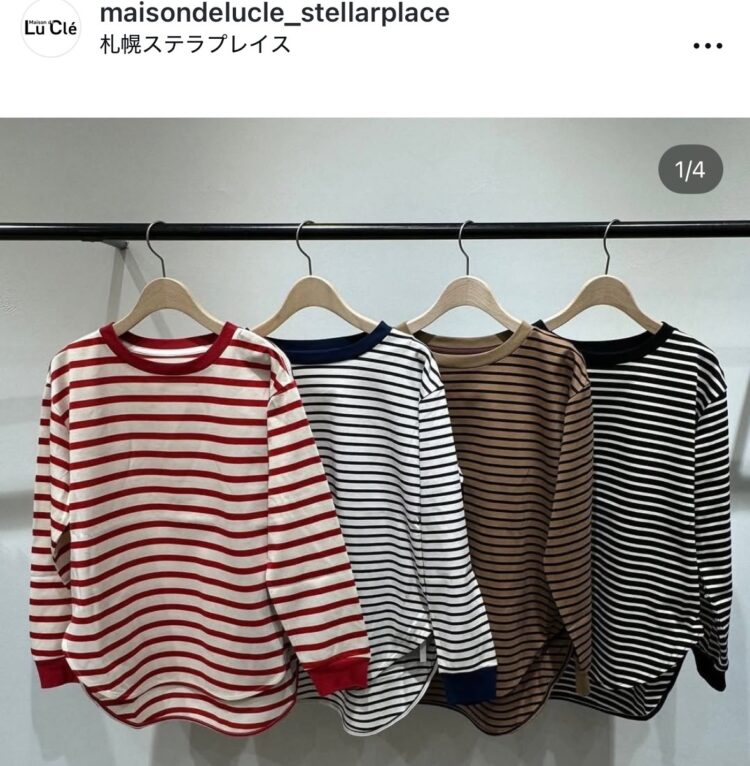Open the maisondelucle_stellarplace username link
Screen dimensions: 750x766
275,14
